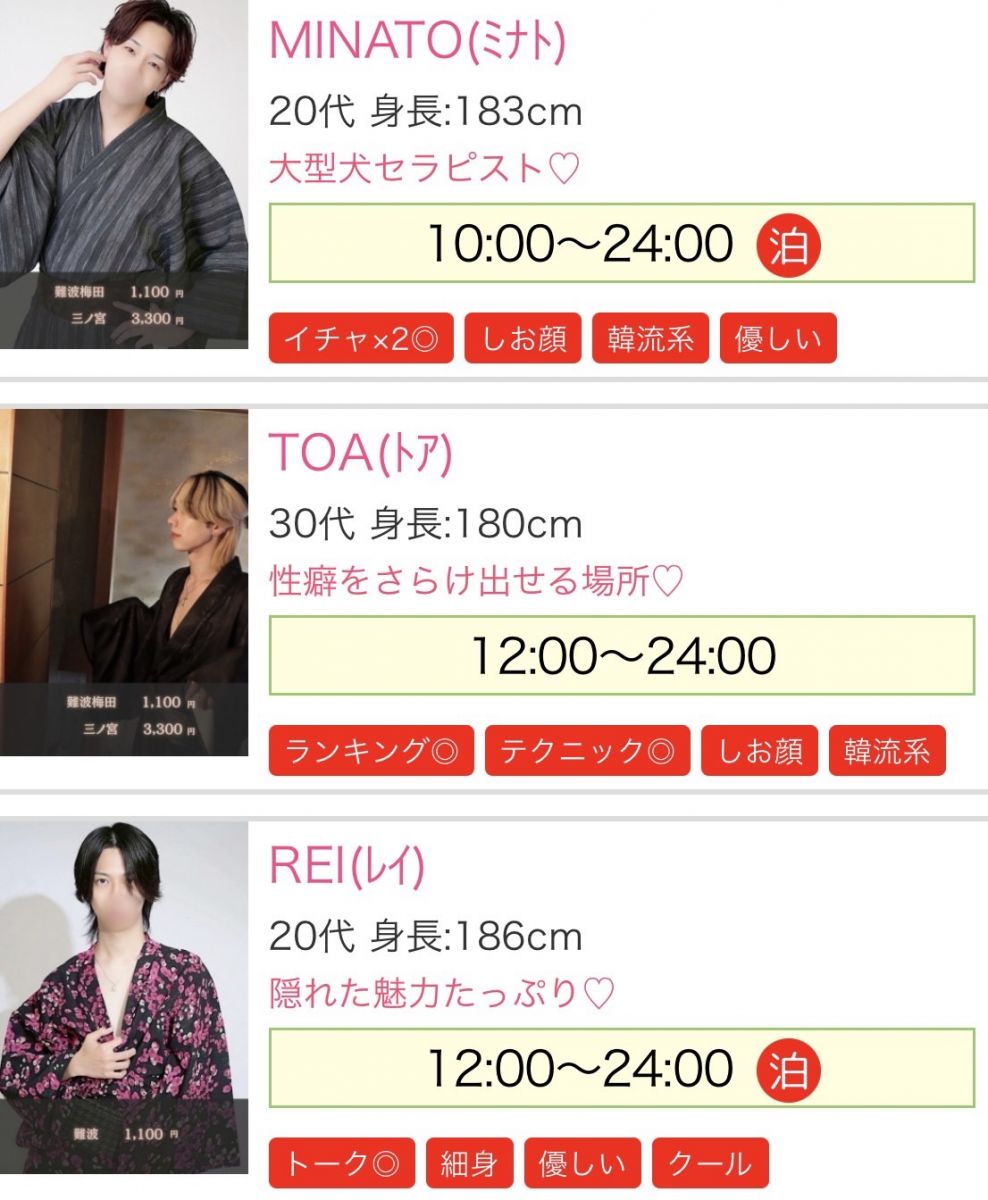This screenshot has height=1200, width=988.
Task: Tap TOA's しお顔 tag
Action: click(759, 751)
